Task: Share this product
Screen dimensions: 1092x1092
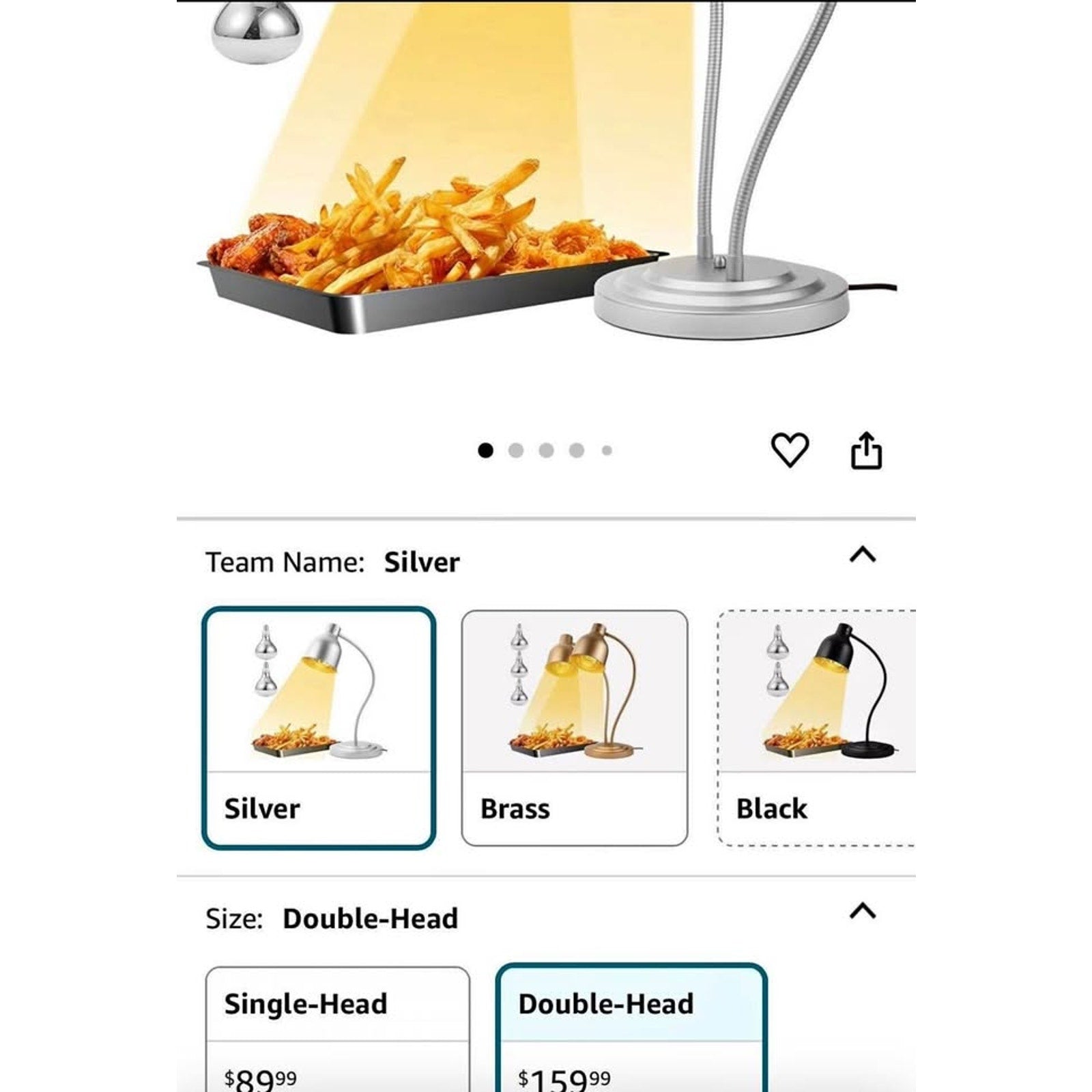Action: tap(866, 450)
